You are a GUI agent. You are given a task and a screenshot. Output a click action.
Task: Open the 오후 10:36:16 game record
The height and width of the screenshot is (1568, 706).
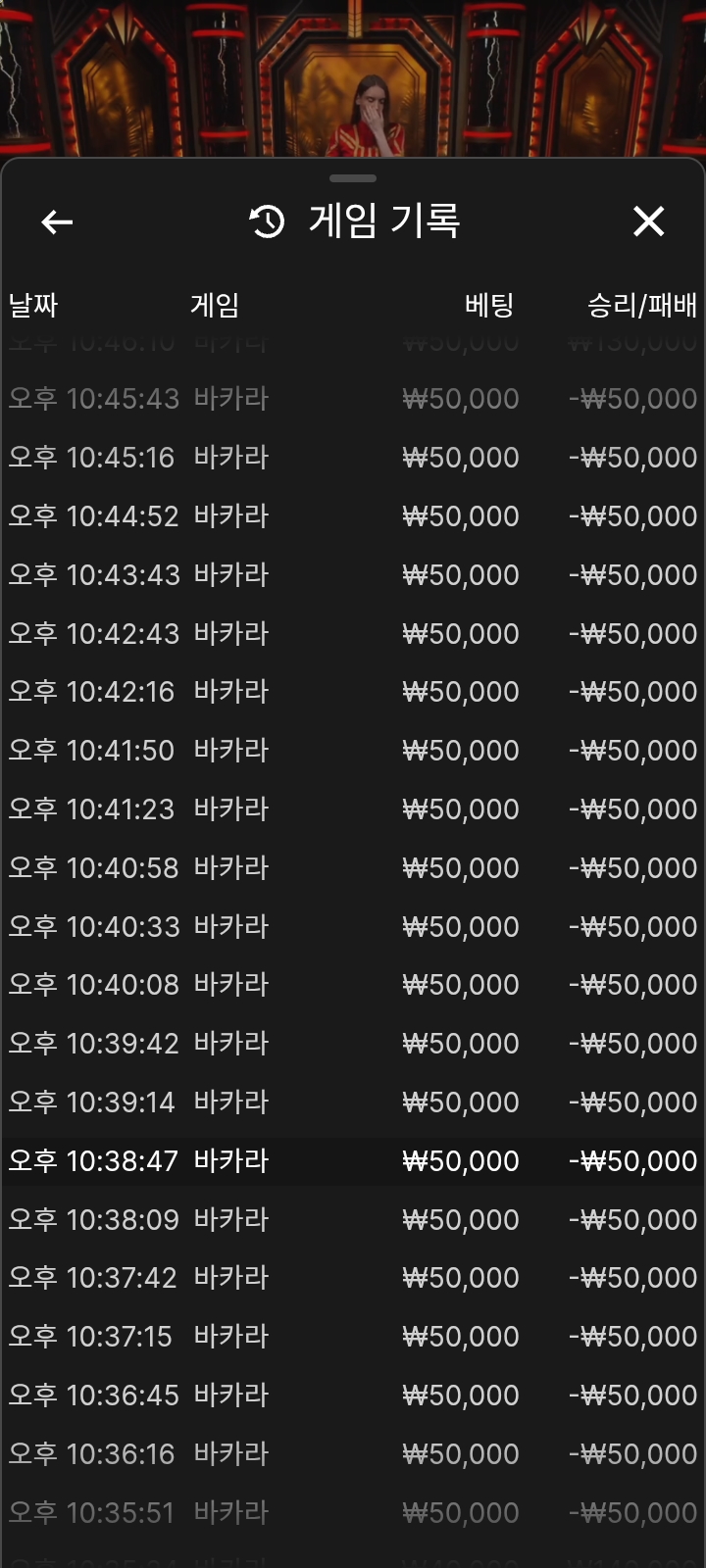[353, 1454]
